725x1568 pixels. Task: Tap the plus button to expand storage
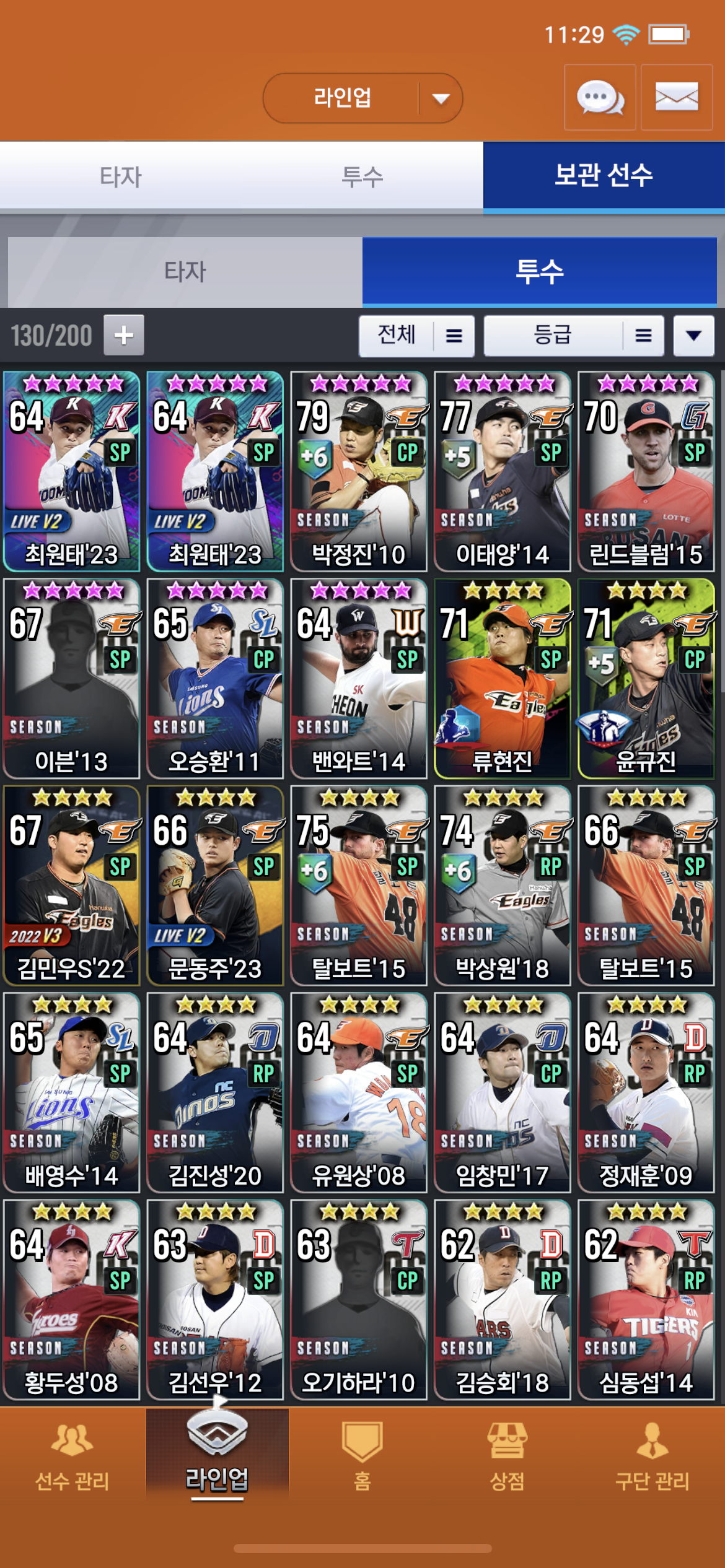124,335
